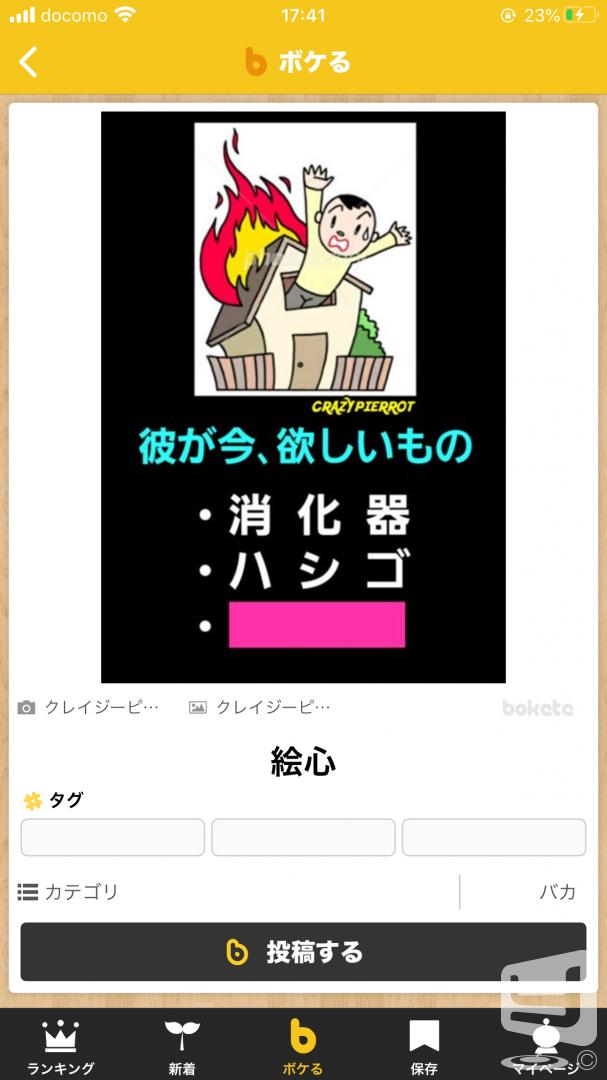Go back with the top-left arrow
Image resolution: width=607 pixels, height=1080 pixels.
pos(28,62)
